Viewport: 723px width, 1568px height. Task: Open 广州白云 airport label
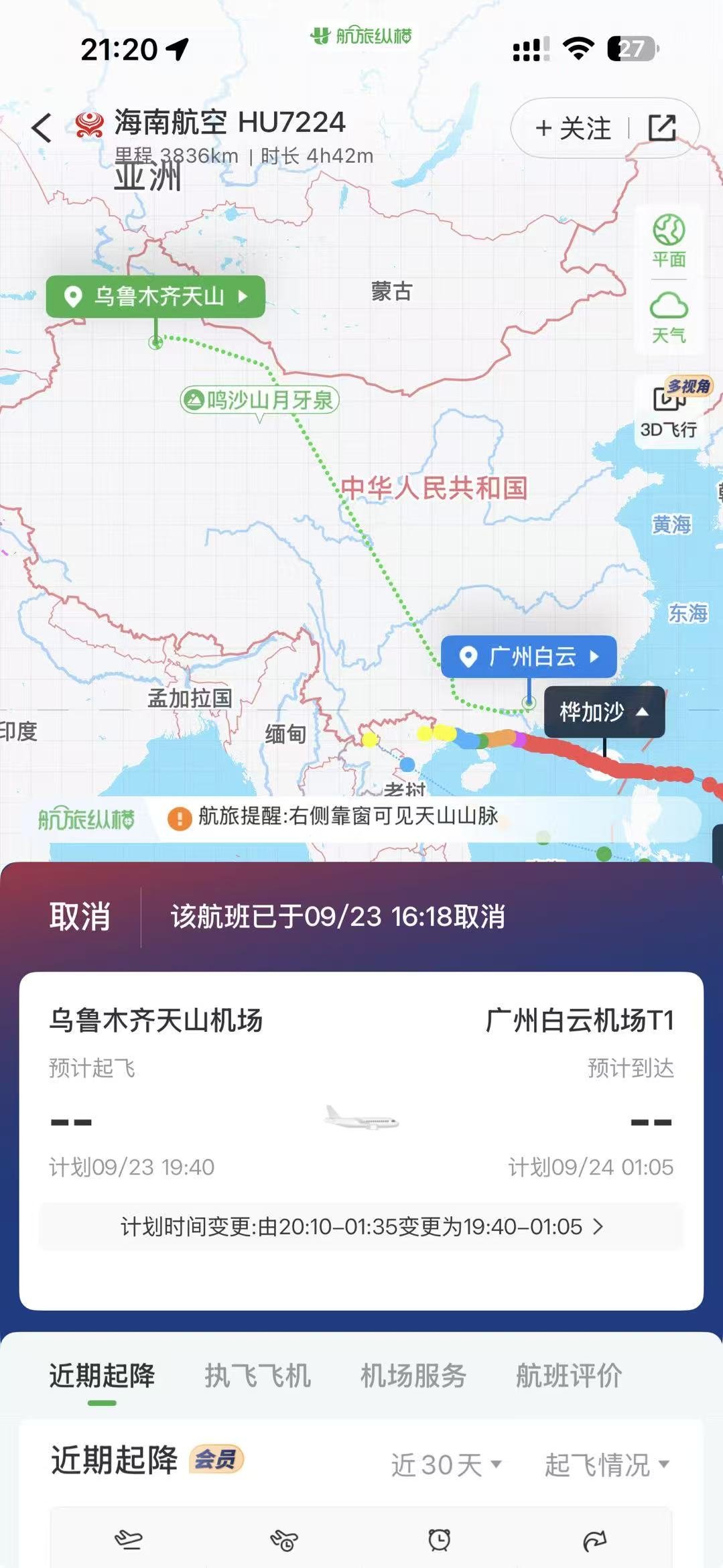(529, 656)
